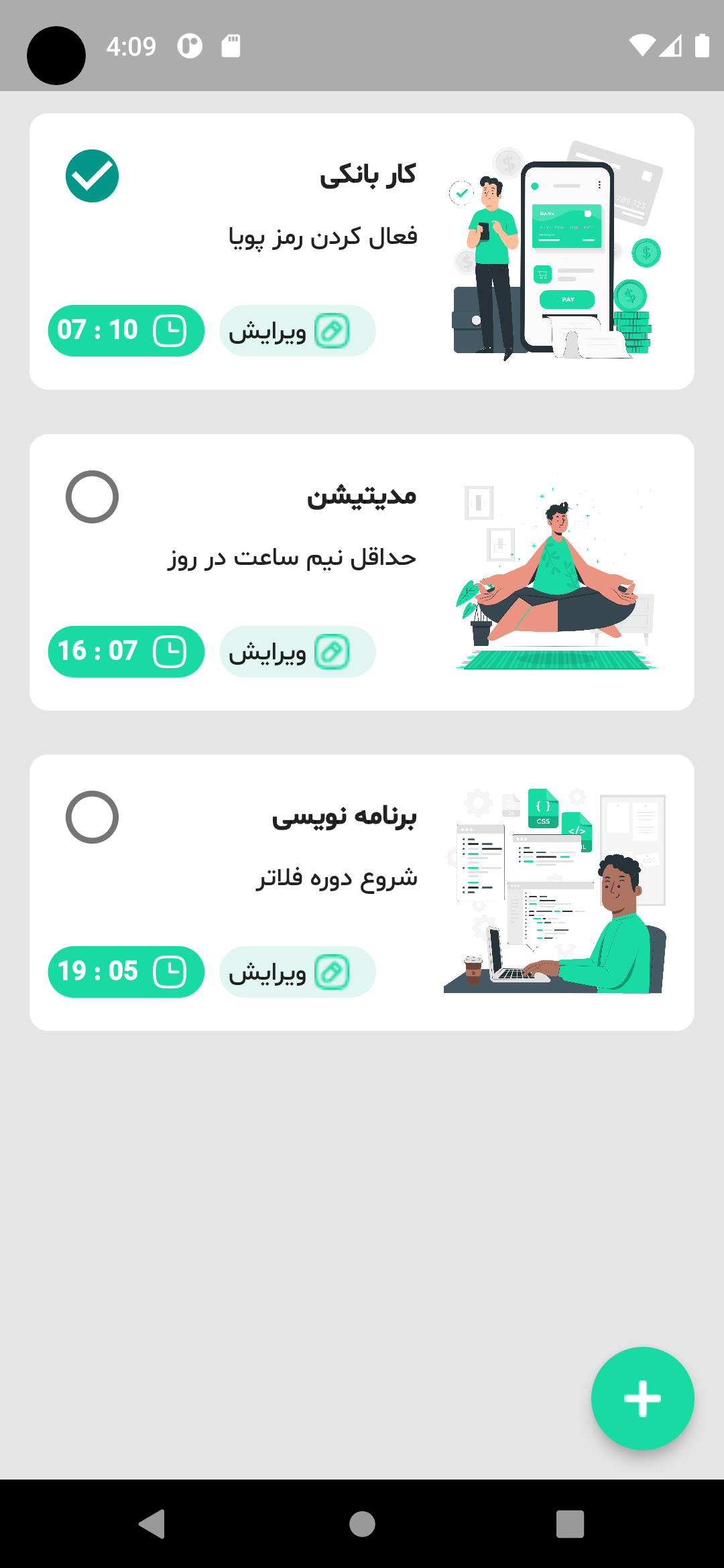The height and width of the screenshot is (1568, 724).
Task: Add a new task with the plus button
Action: click(x=642, y=1398)
